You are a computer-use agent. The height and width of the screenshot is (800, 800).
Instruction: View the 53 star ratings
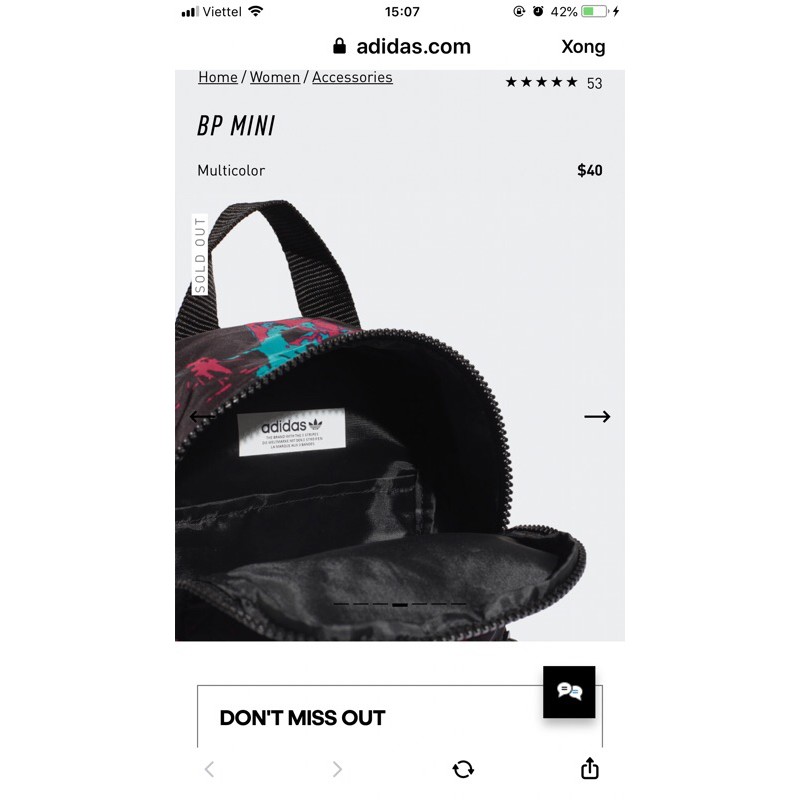point(553,83)
